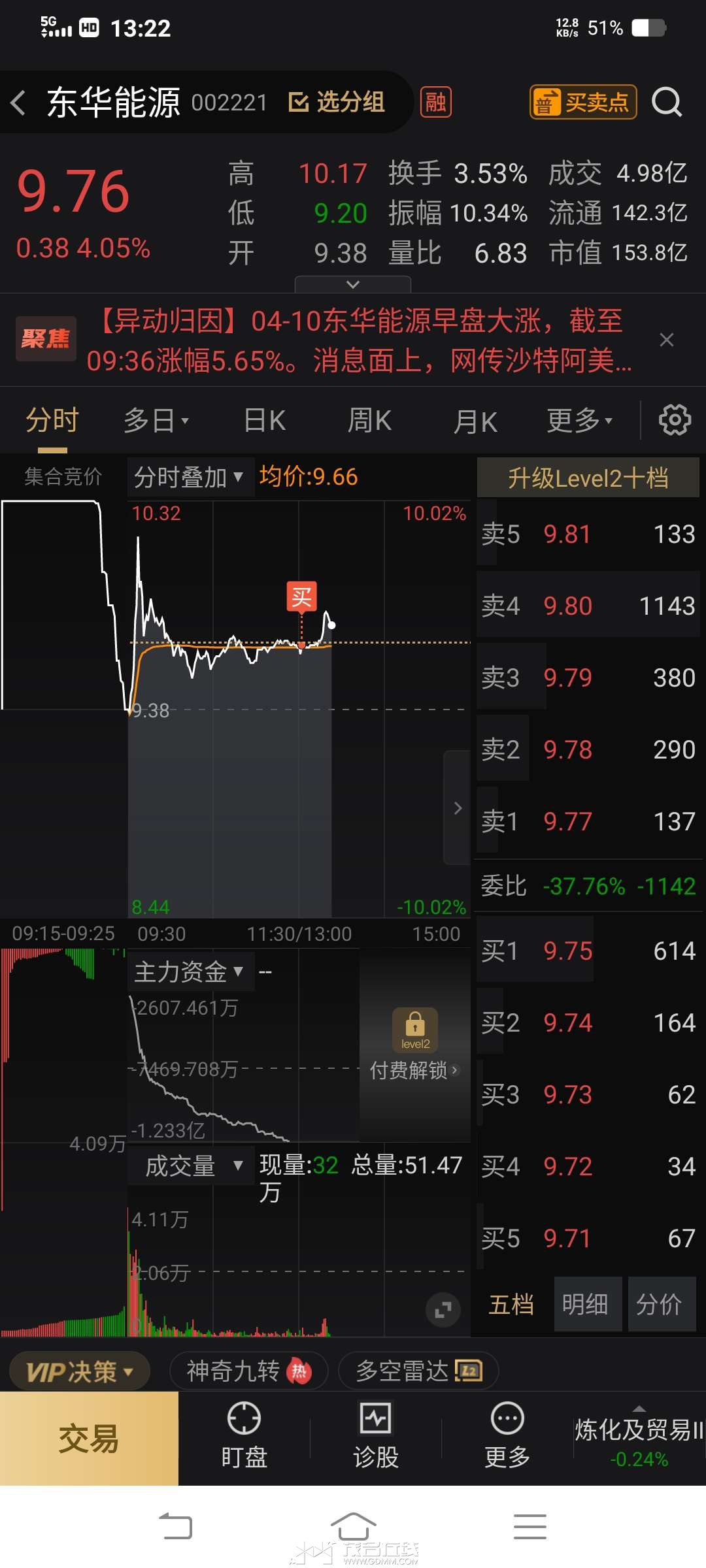Viewport: 706px width, 1568px height.
Task: Tap the 交易 trade button
Action: click(x=89, y=1439)
